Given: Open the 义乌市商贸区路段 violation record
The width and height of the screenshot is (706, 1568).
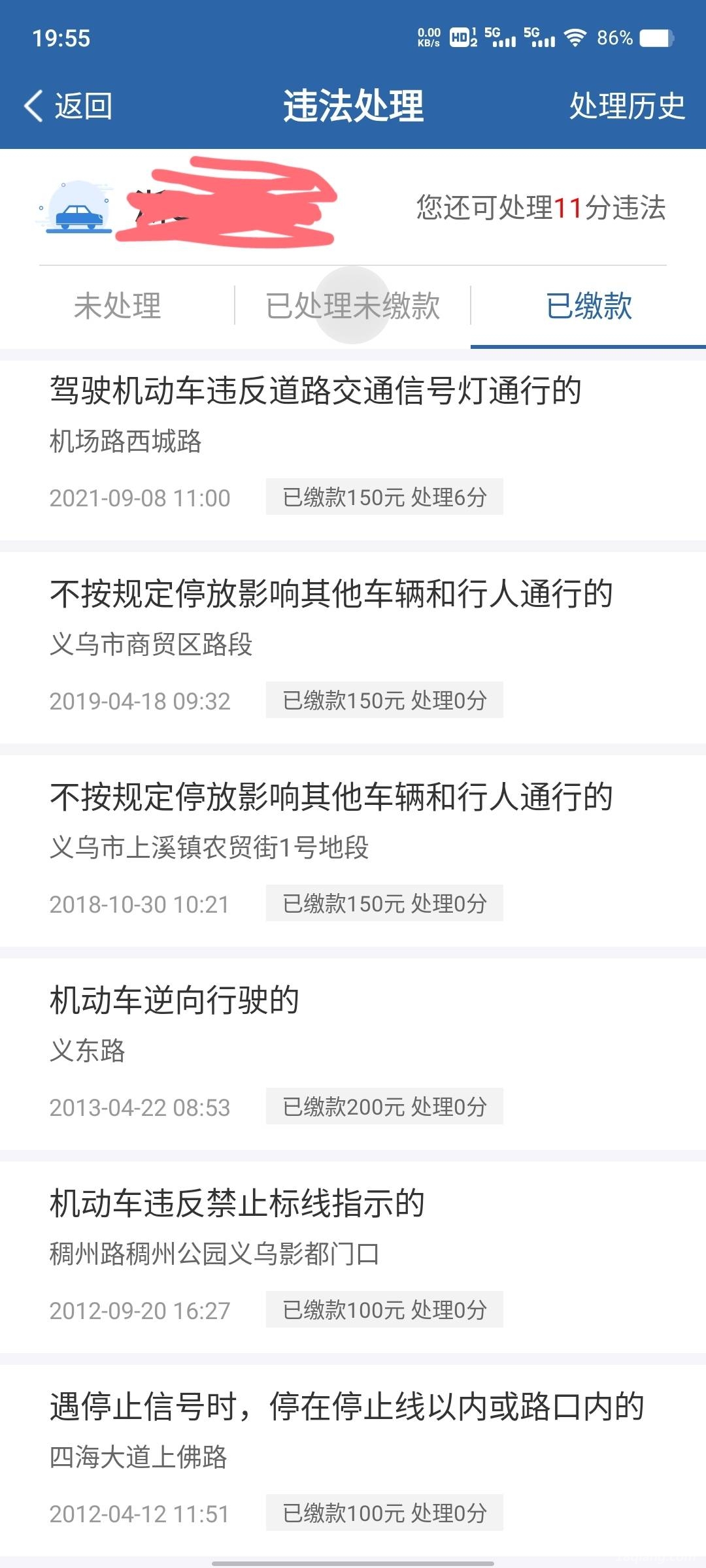Looking at the screenshot, I should click(x=353, y=647).
